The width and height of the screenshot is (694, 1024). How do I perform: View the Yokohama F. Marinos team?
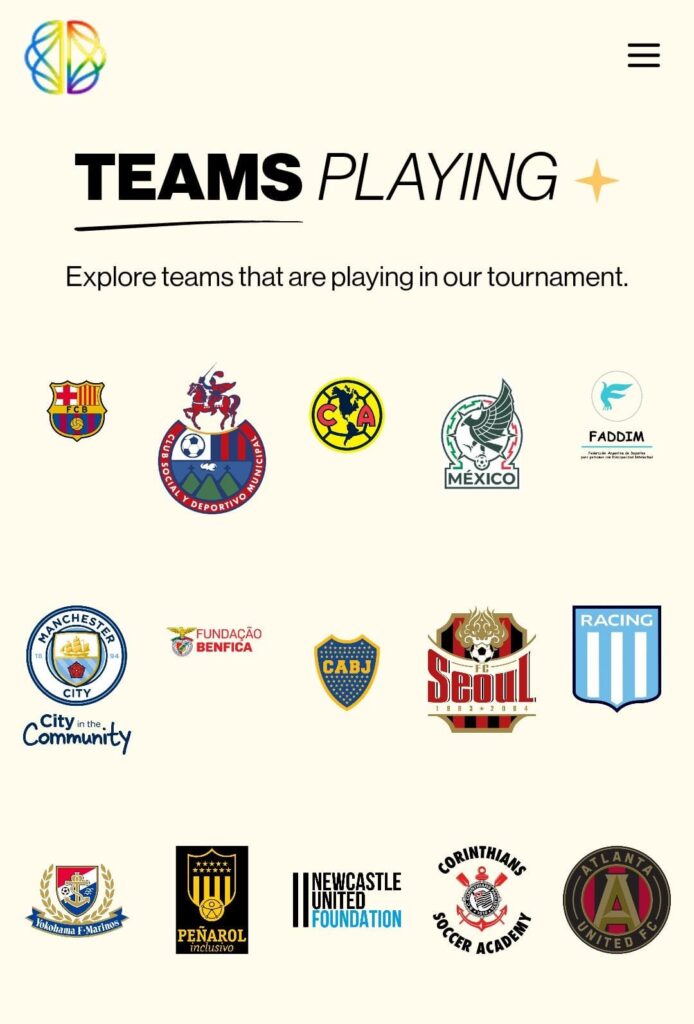77,900
